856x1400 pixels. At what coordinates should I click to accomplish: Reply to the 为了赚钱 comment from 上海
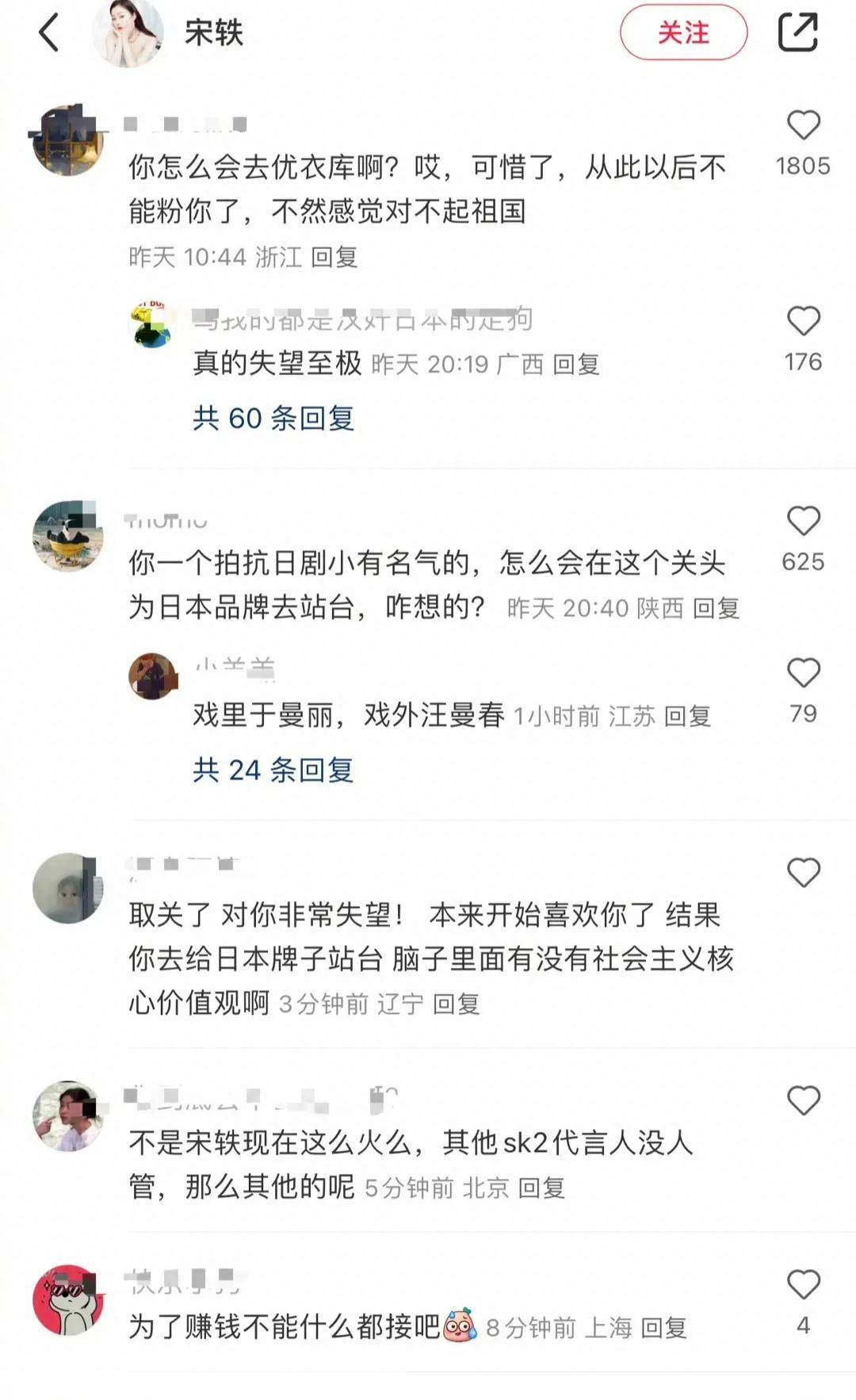(x=663, y=1327)
